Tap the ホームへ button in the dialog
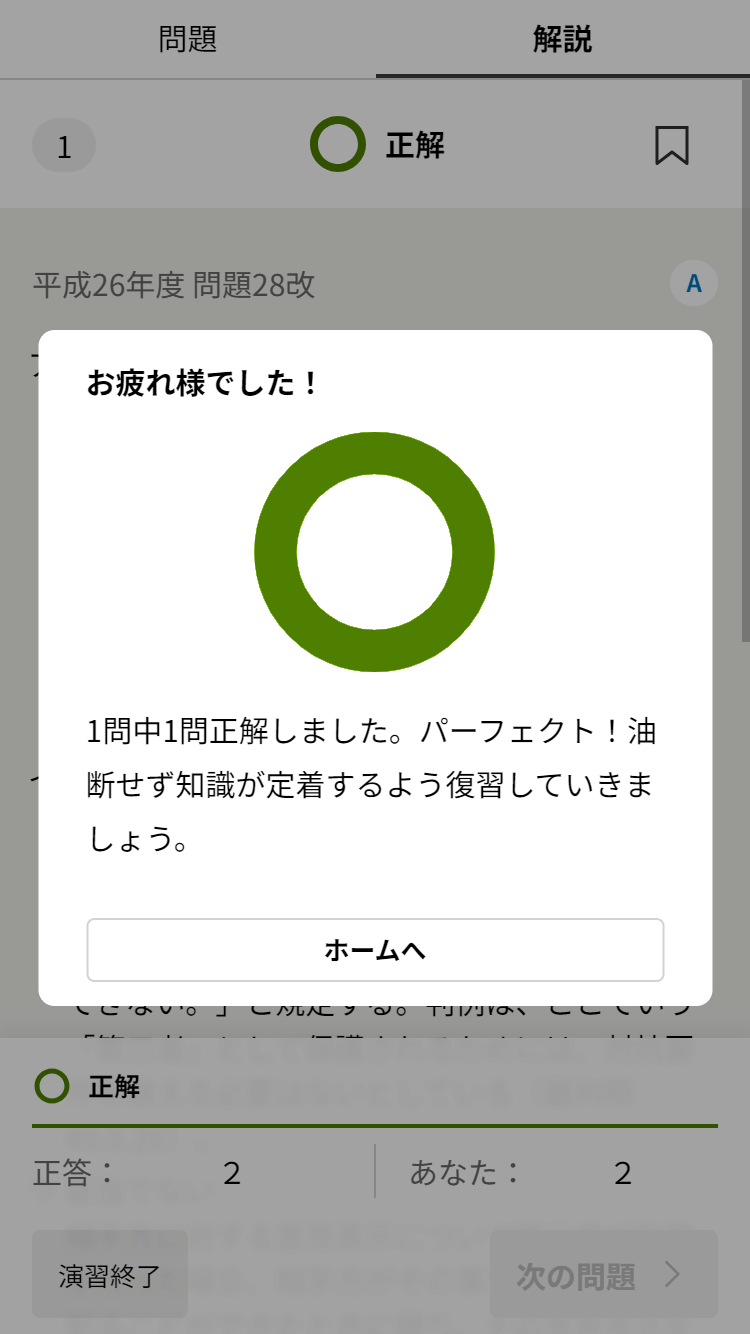This screenshot has width=750, height=1334. (x=375, y=950)
